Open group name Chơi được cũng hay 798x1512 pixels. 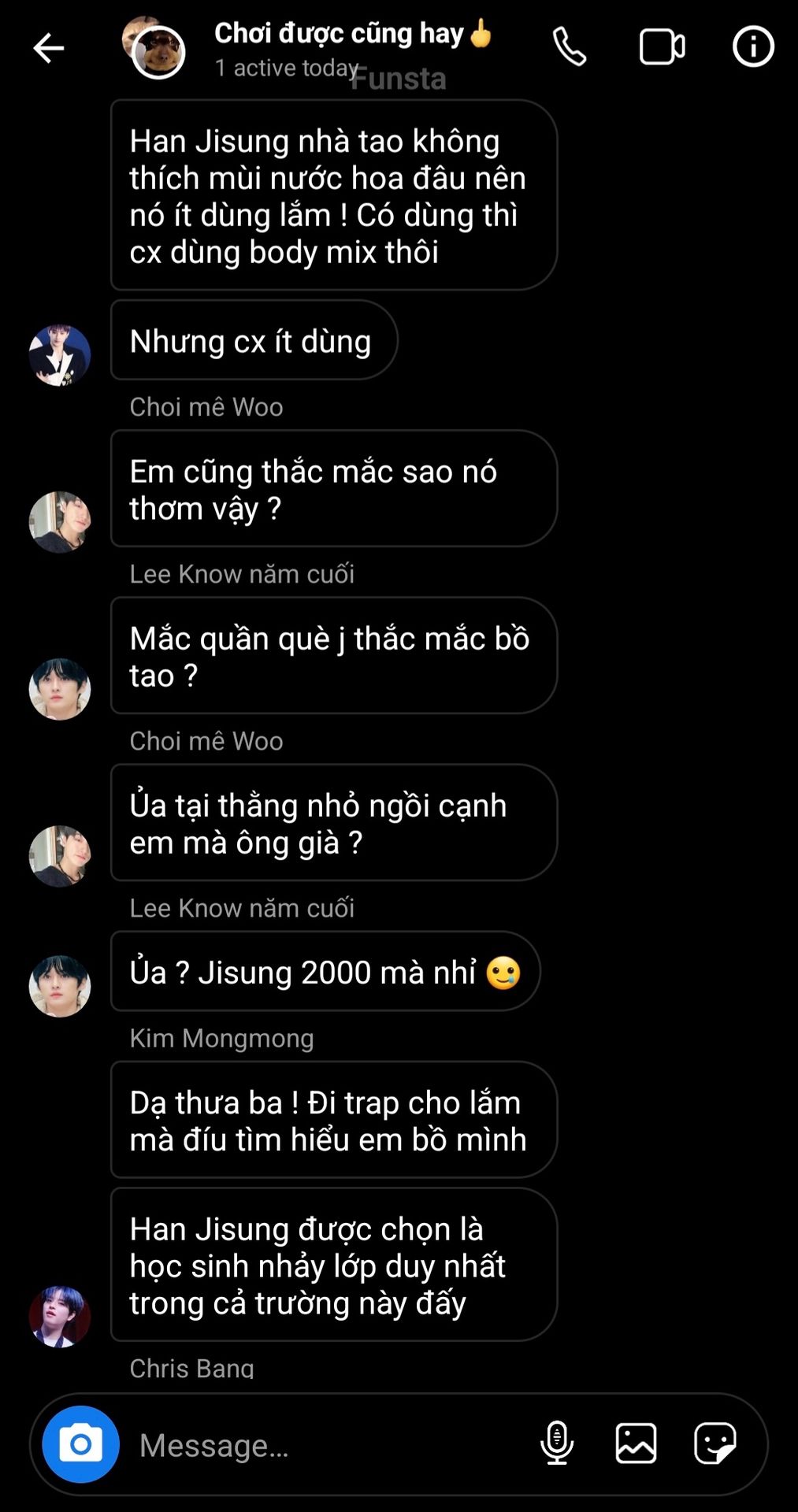(339, 34)
